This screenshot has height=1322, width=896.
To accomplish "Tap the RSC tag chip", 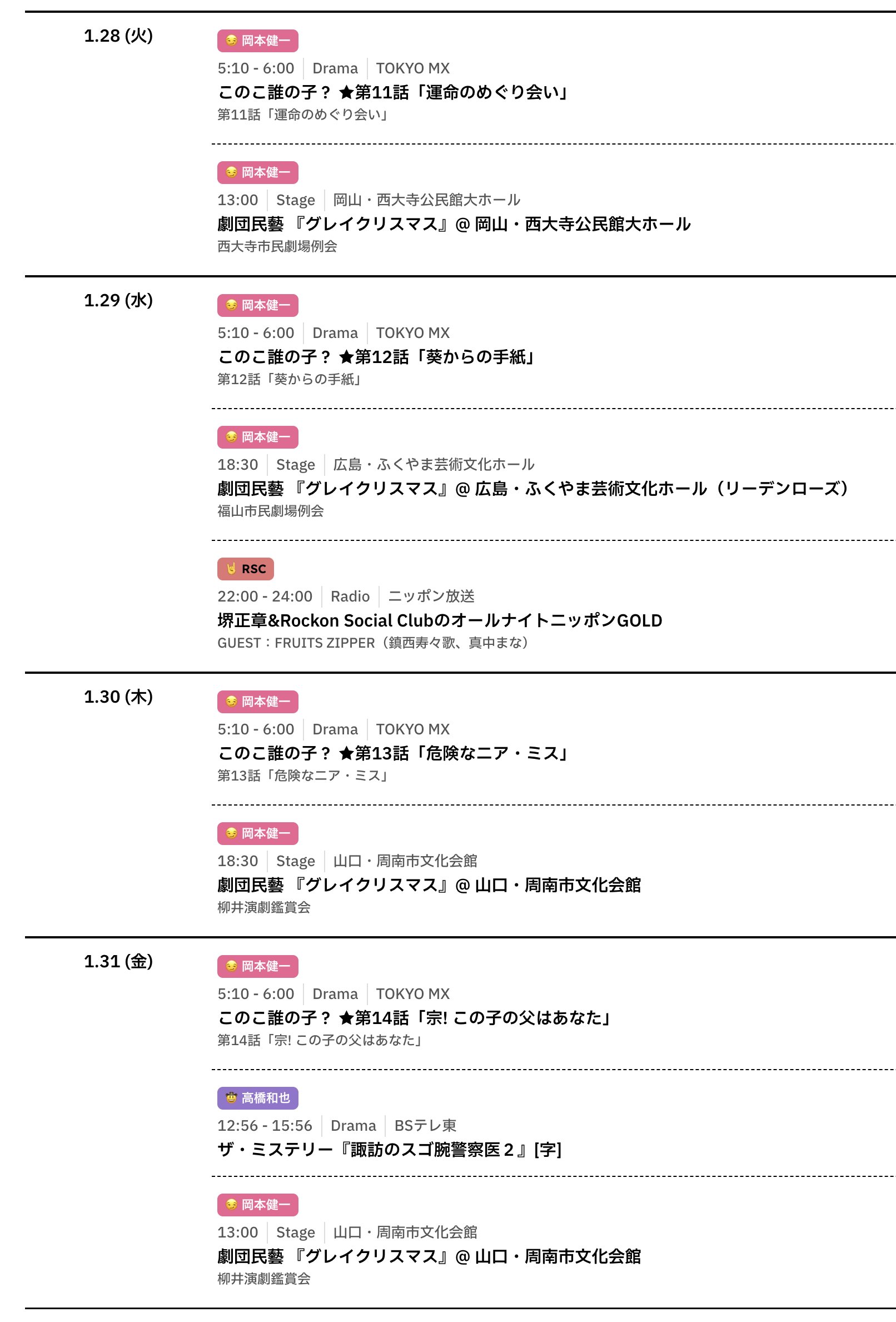I will pos(245,569).
